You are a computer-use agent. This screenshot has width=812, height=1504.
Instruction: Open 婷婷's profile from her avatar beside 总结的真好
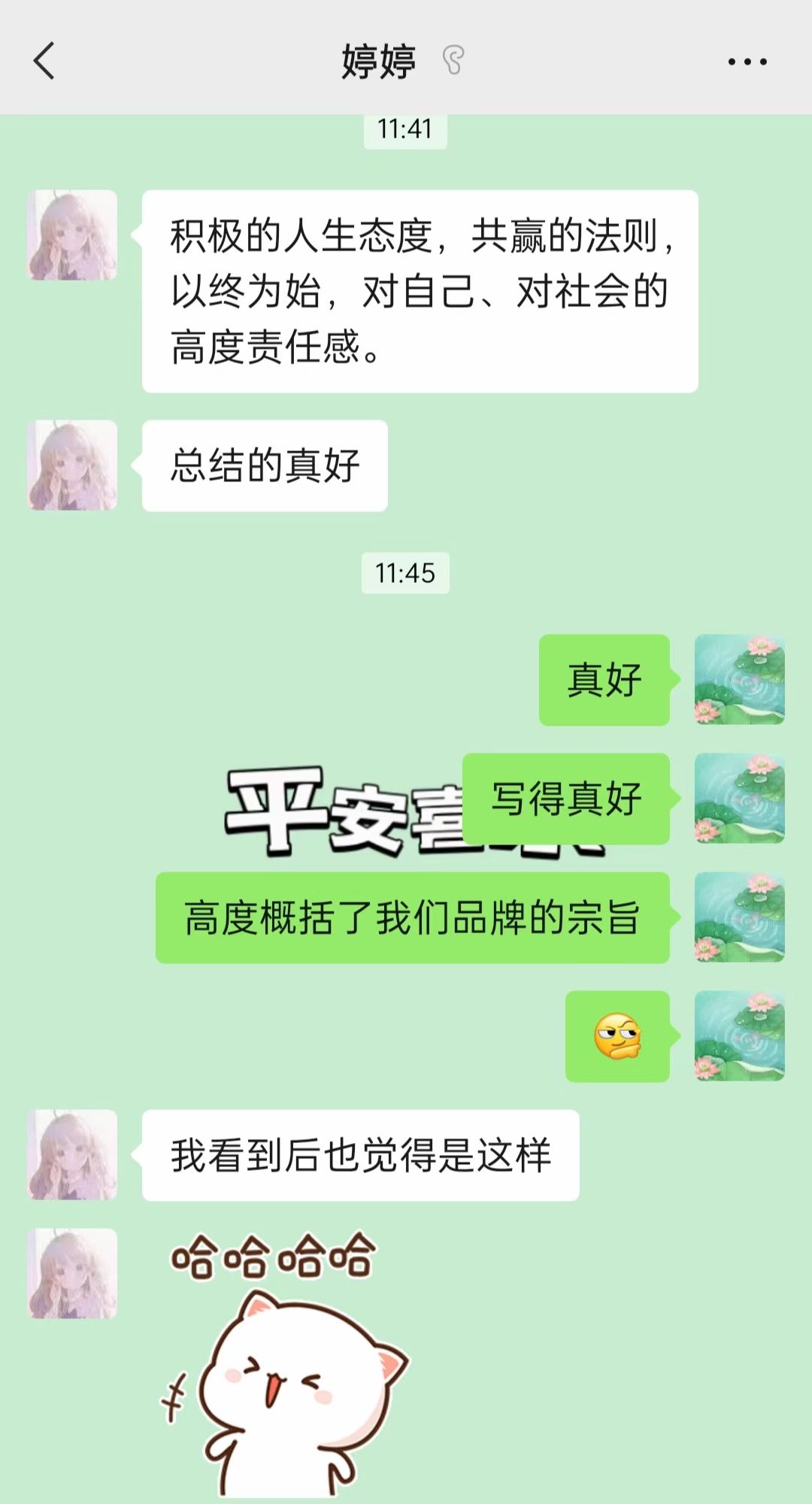(x=73, y=465)
